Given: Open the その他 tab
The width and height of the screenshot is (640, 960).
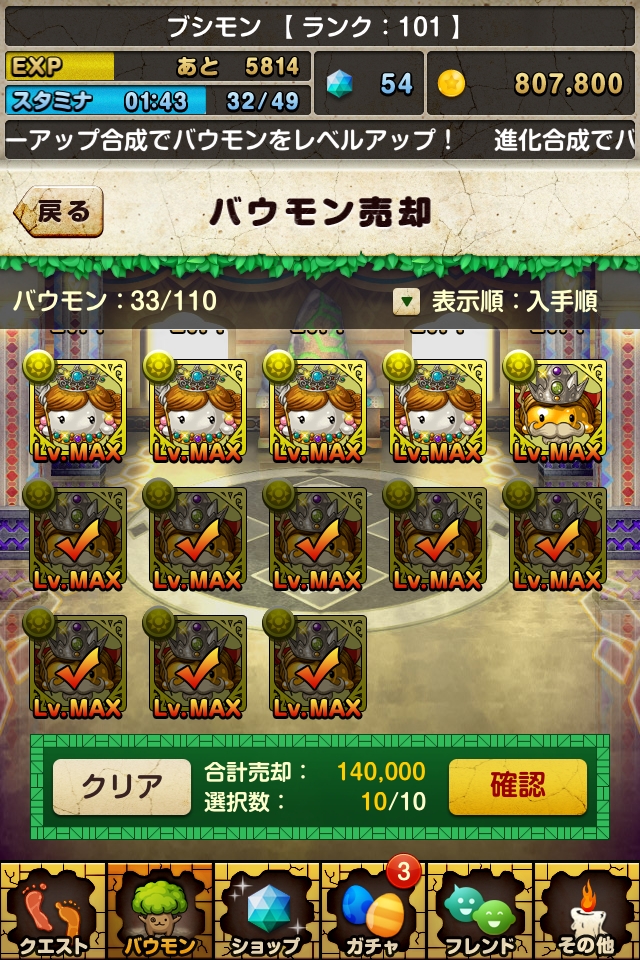Looking at the screenshot, I should [x=586, y=910].
